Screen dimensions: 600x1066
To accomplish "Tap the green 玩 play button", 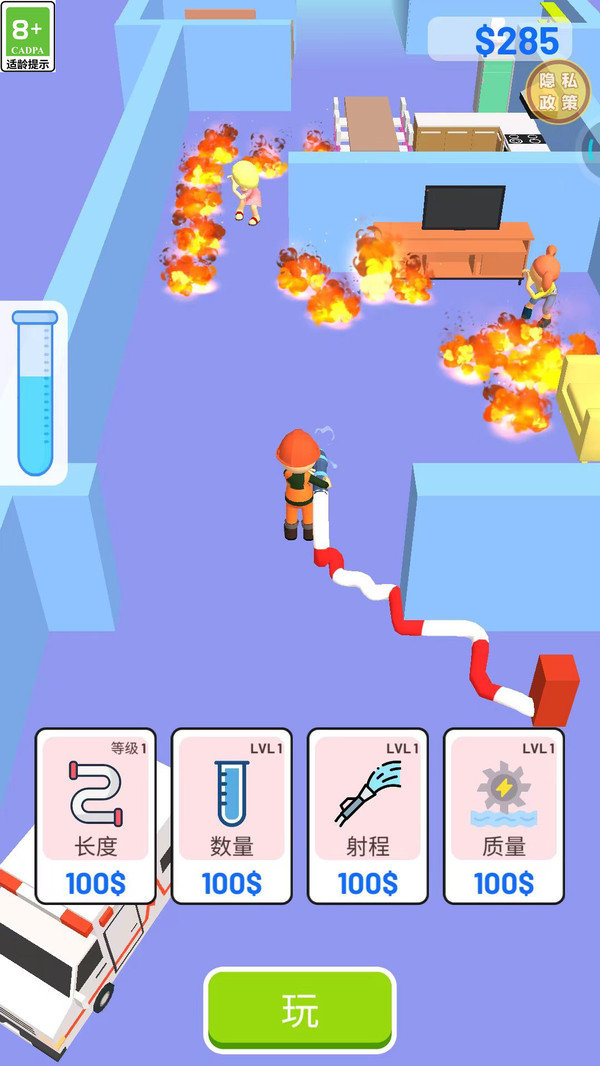I will (x=300, y=1010).
